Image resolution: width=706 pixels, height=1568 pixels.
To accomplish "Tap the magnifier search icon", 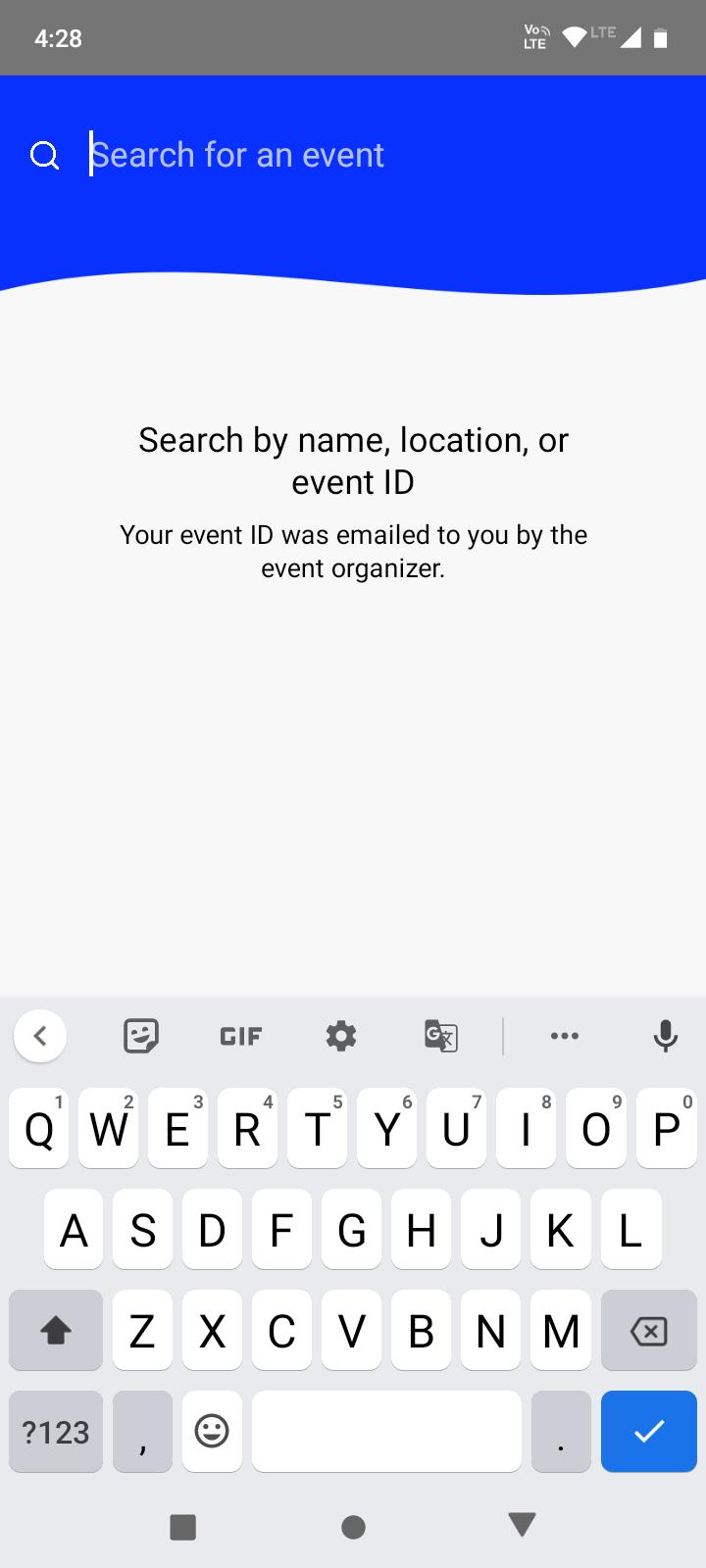I will [x=45, y=155].
